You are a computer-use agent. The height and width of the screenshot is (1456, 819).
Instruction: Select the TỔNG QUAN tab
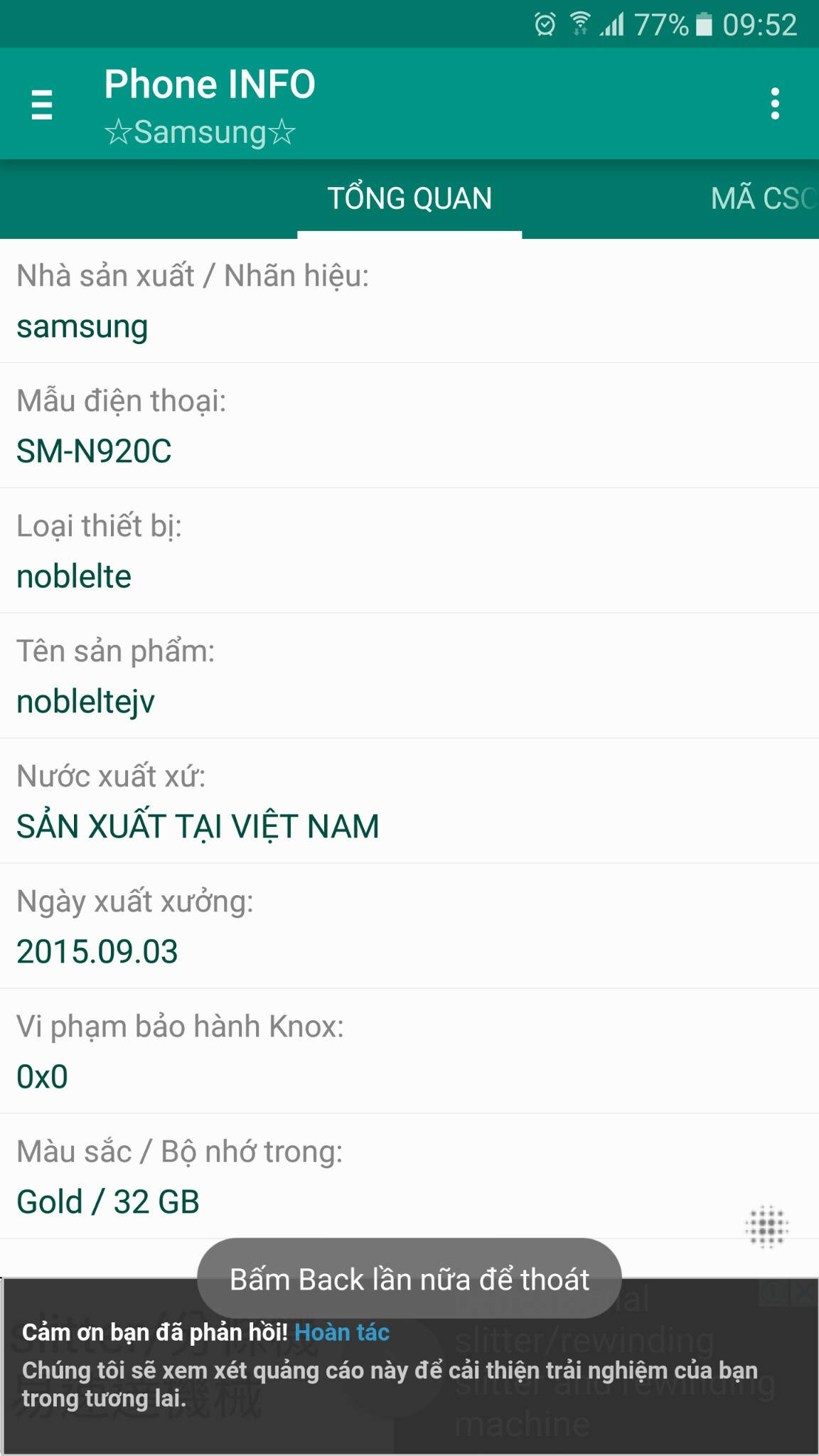pos(409,199)
